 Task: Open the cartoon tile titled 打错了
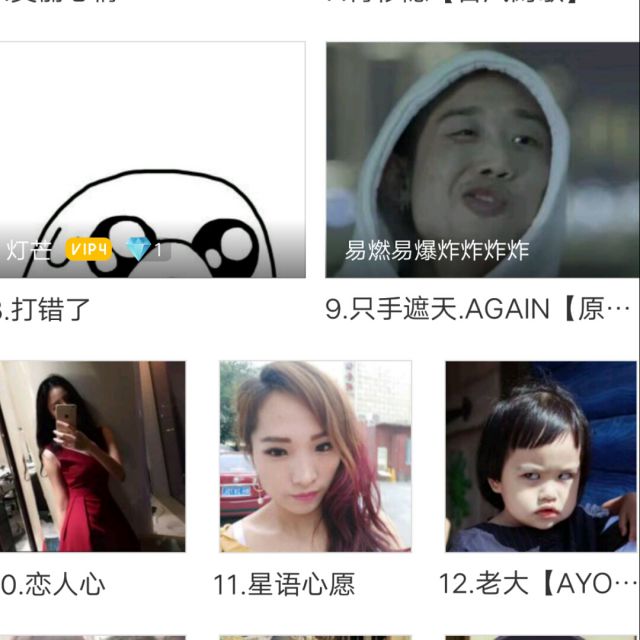pos(150,160)
